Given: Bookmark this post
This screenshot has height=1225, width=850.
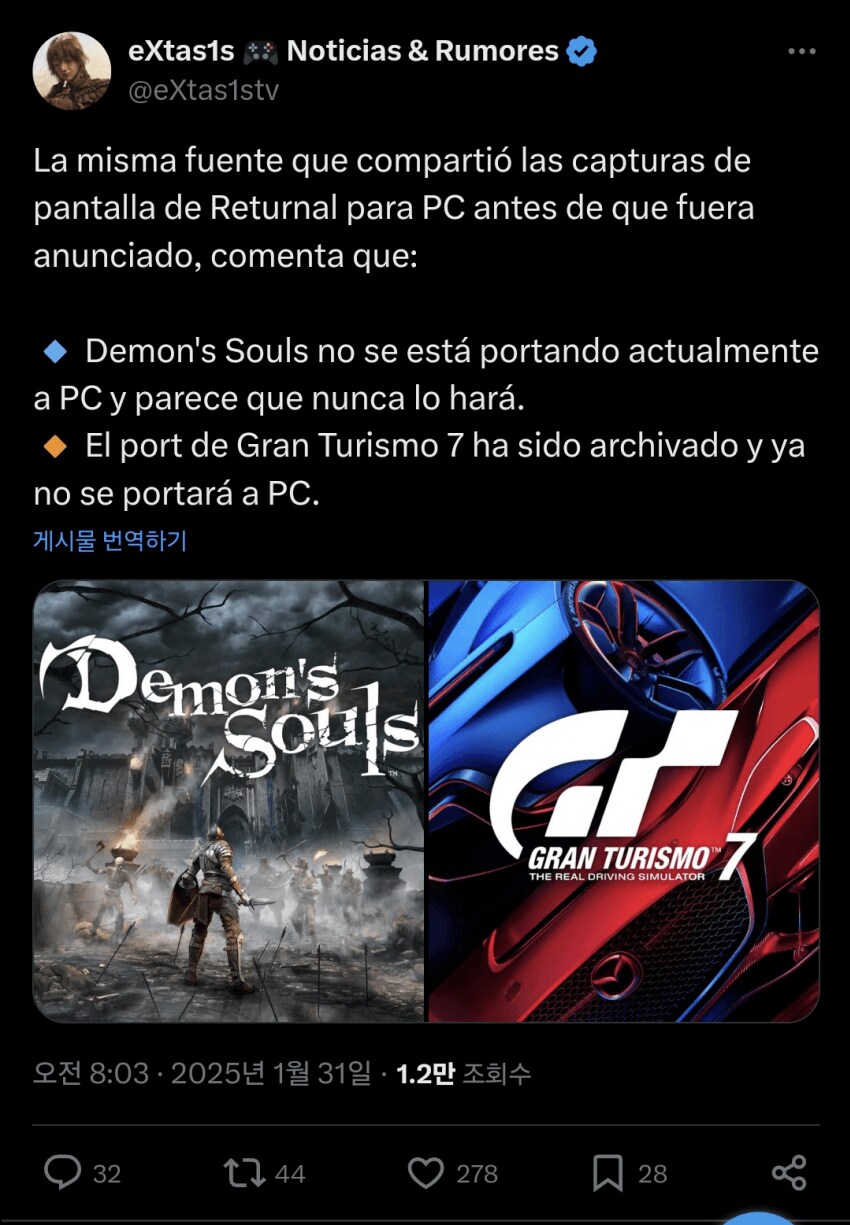Looking at the screenshot, I should click(x=607, y=1172).
